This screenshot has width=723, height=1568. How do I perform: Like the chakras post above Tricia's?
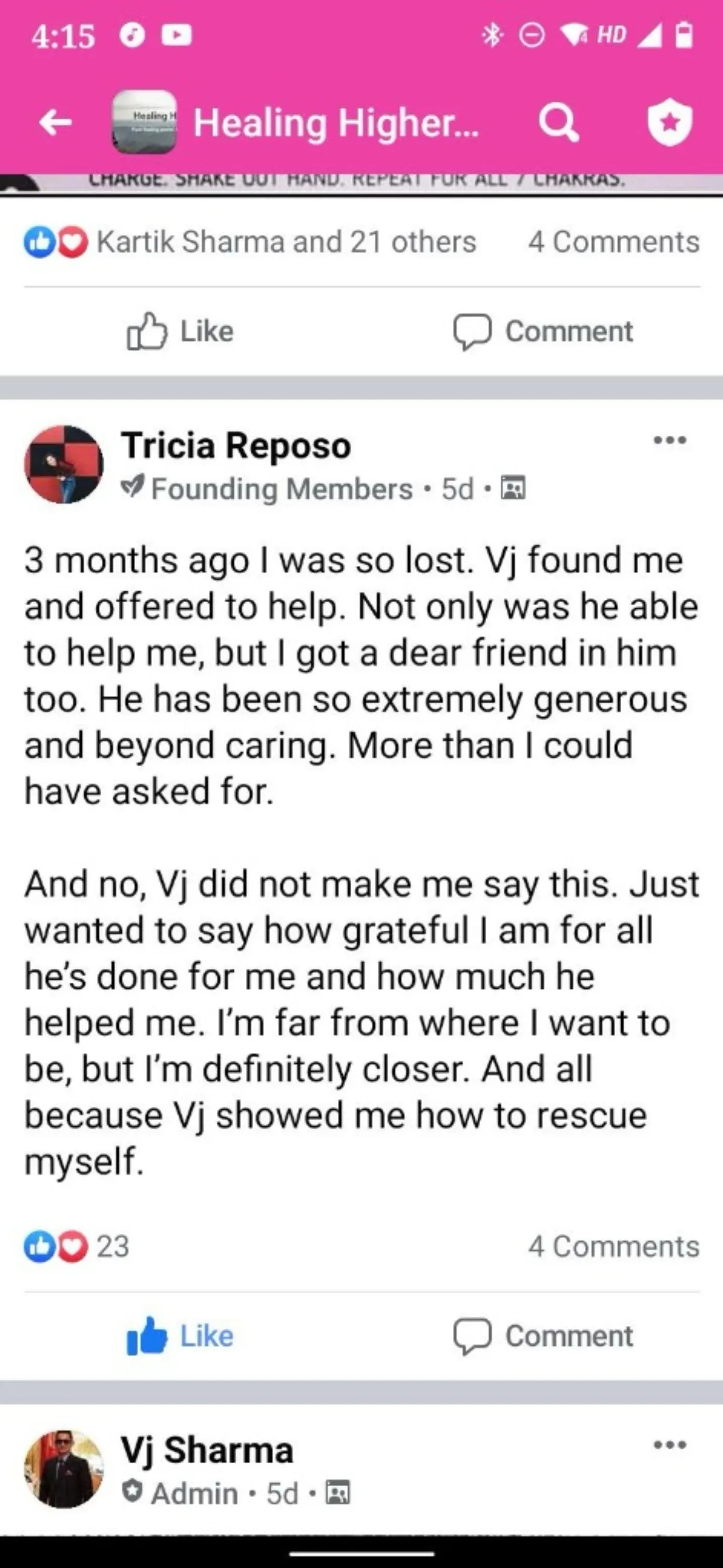[x=180, y=332]
